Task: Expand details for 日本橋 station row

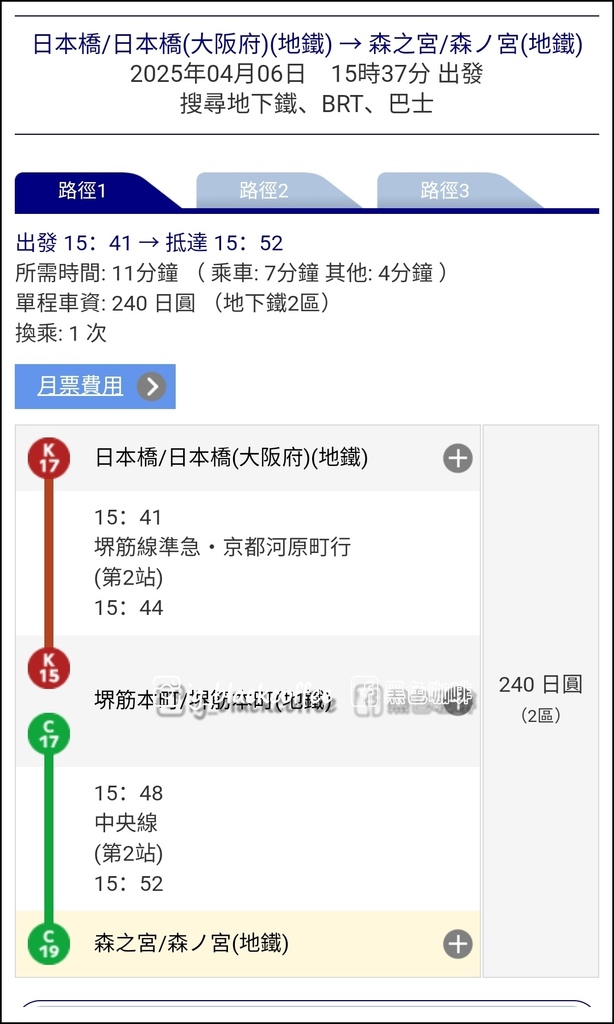Action: click(458, 458)
